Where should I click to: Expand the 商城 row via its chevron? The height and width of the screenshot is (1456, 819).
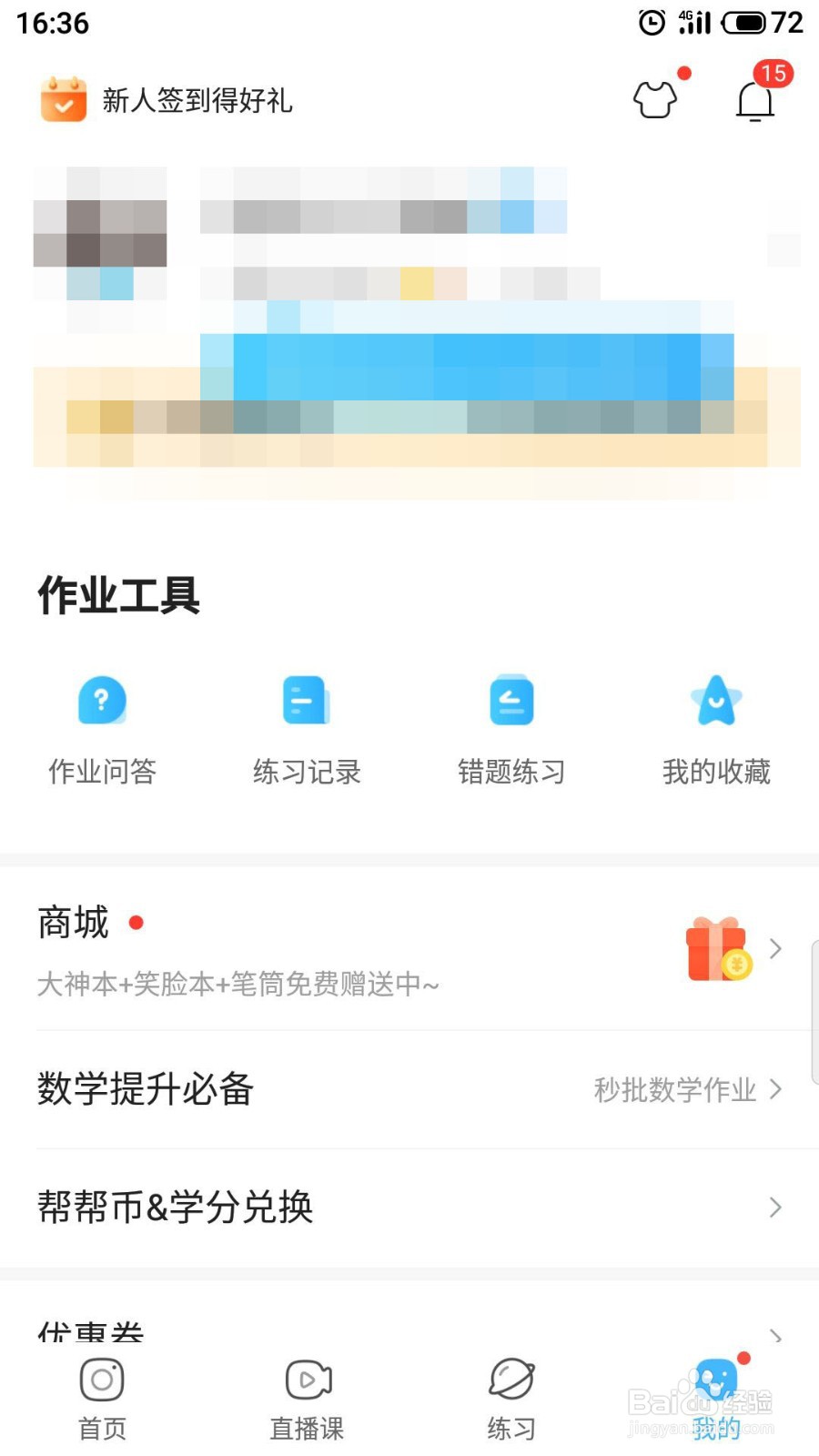click(x=776, y=949)
